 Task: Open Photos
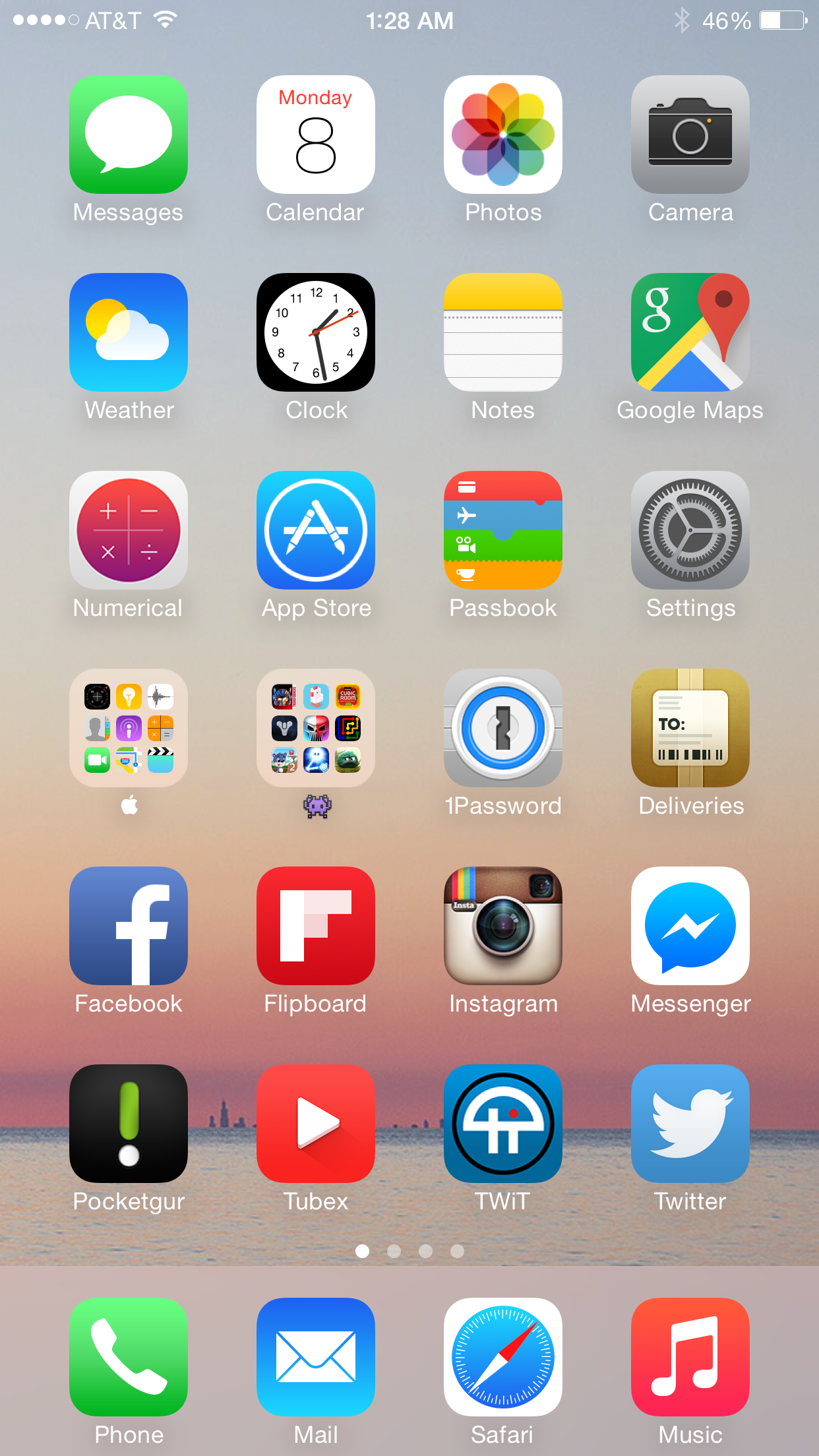pos(503,135)
